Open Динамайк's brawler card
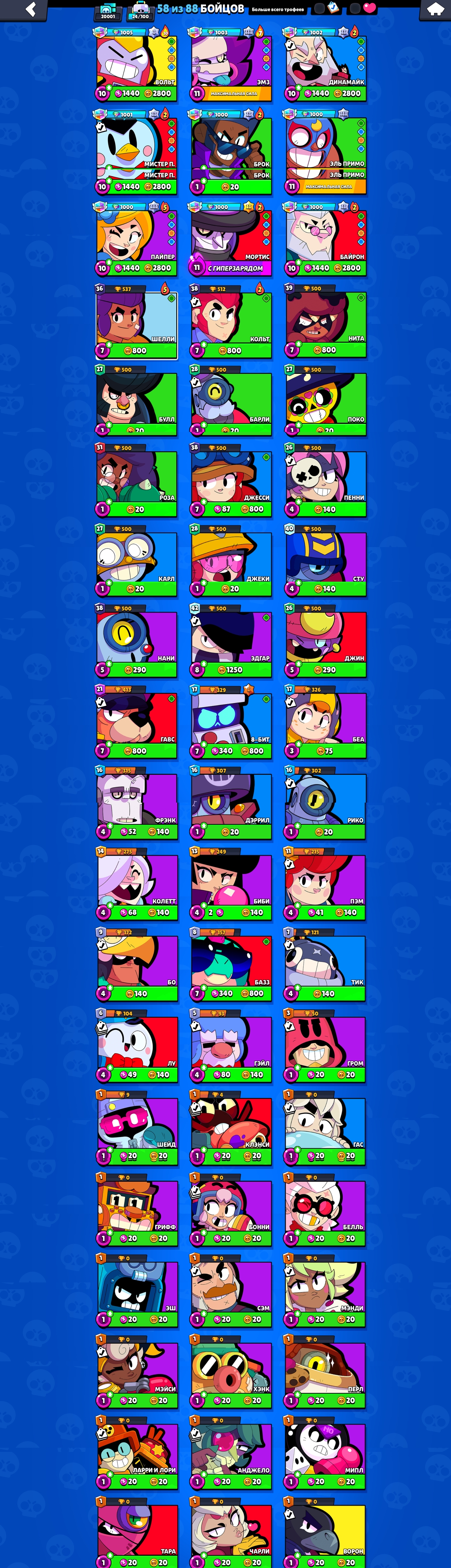The image size is (451, 1568). pyautogui.click(x=325, y=65)
